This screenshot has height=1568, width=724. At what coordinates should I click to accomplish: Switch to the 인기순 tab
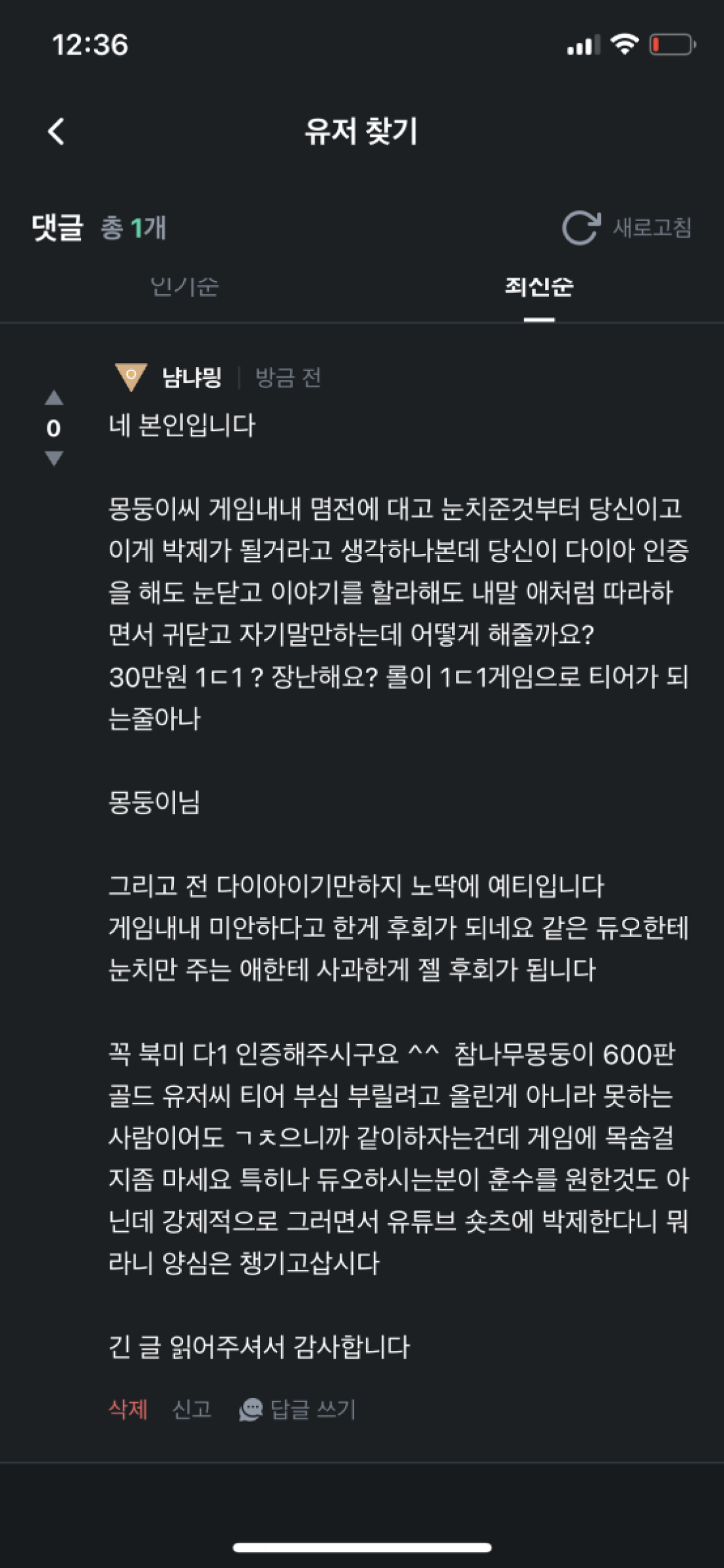click(x=184, y=287)
